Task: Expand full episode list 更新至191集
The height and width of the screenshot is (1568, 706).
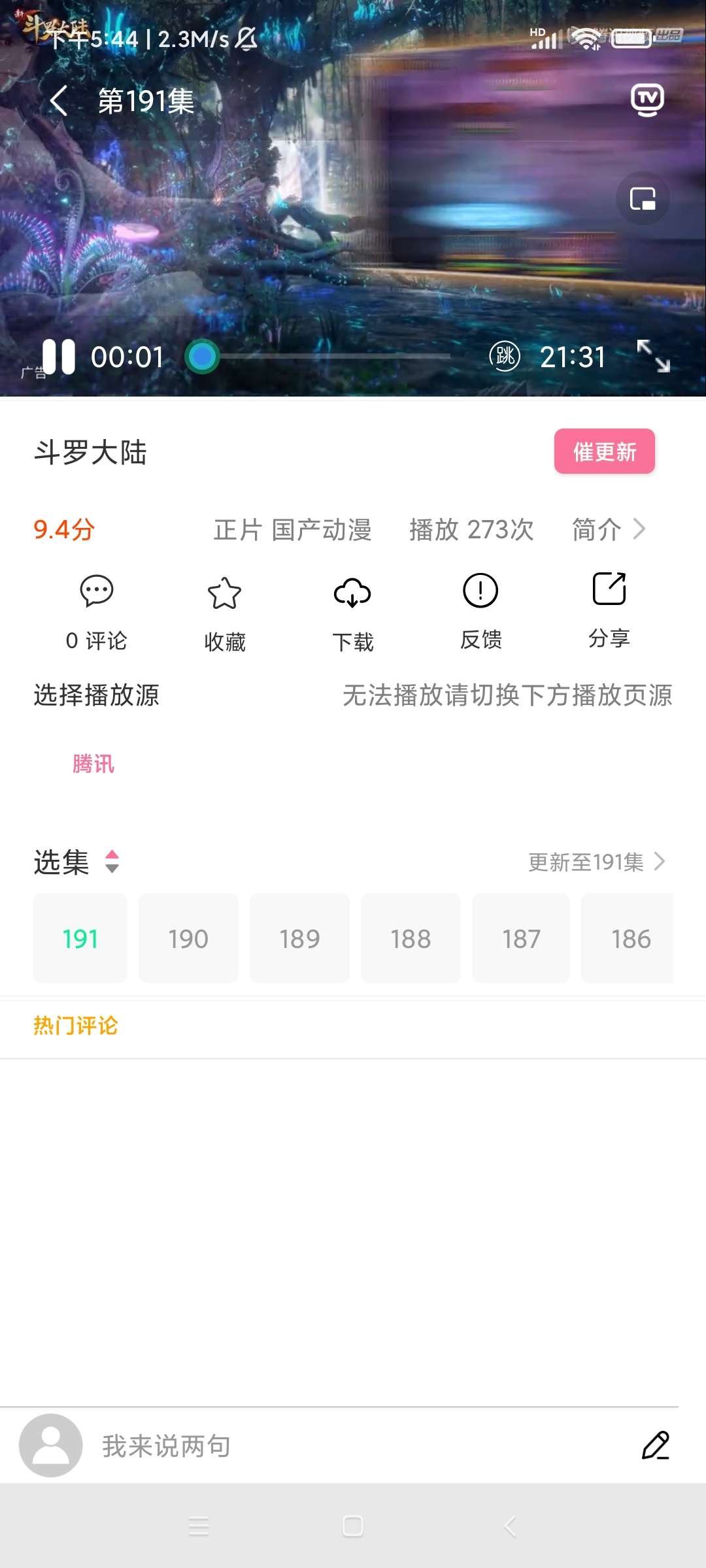Action: (x=596, y=862)
